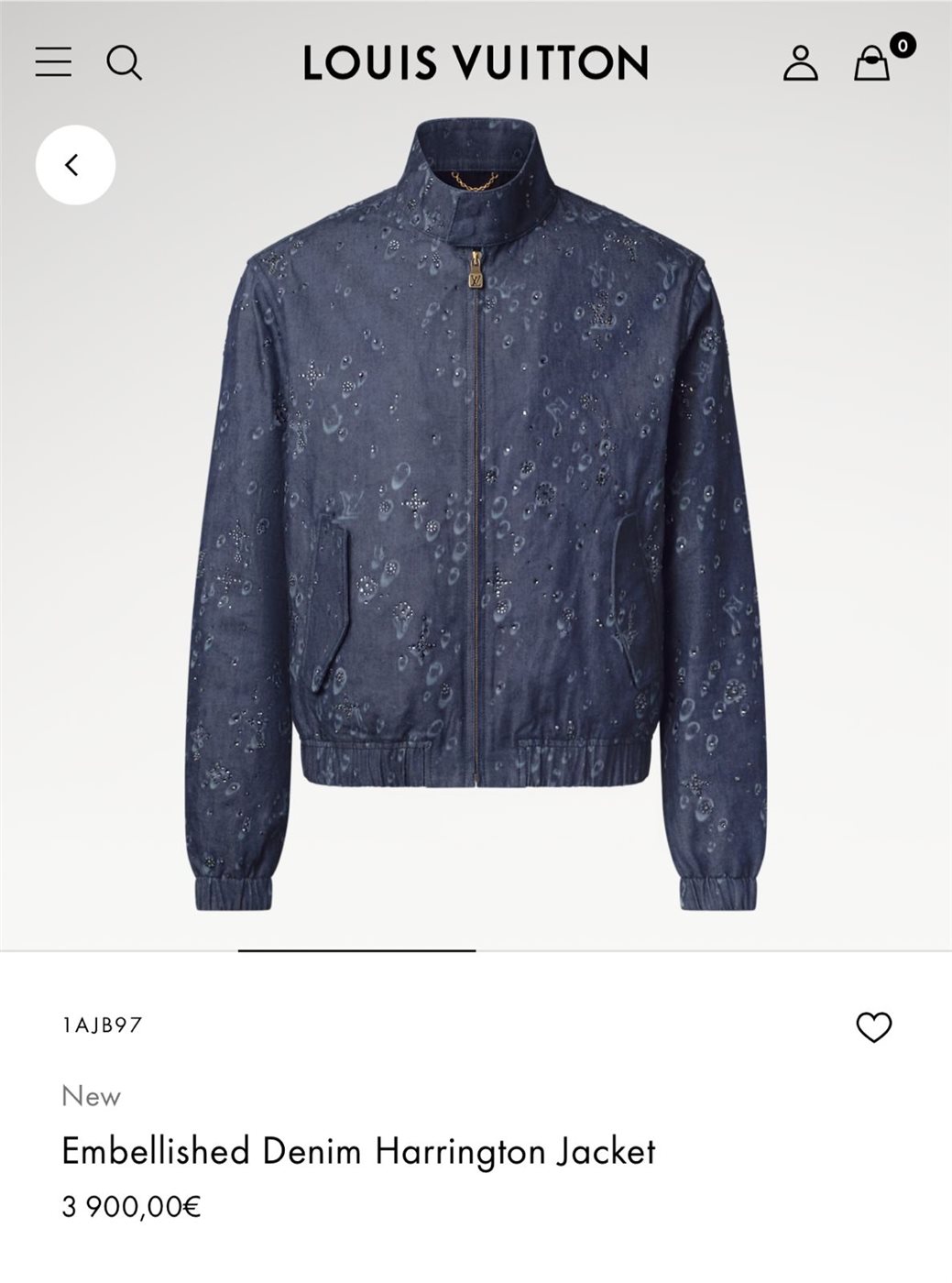This screenshot has height=1283, width=952.
Task: Open the shopping bag
Action: [x=872, y=63]
